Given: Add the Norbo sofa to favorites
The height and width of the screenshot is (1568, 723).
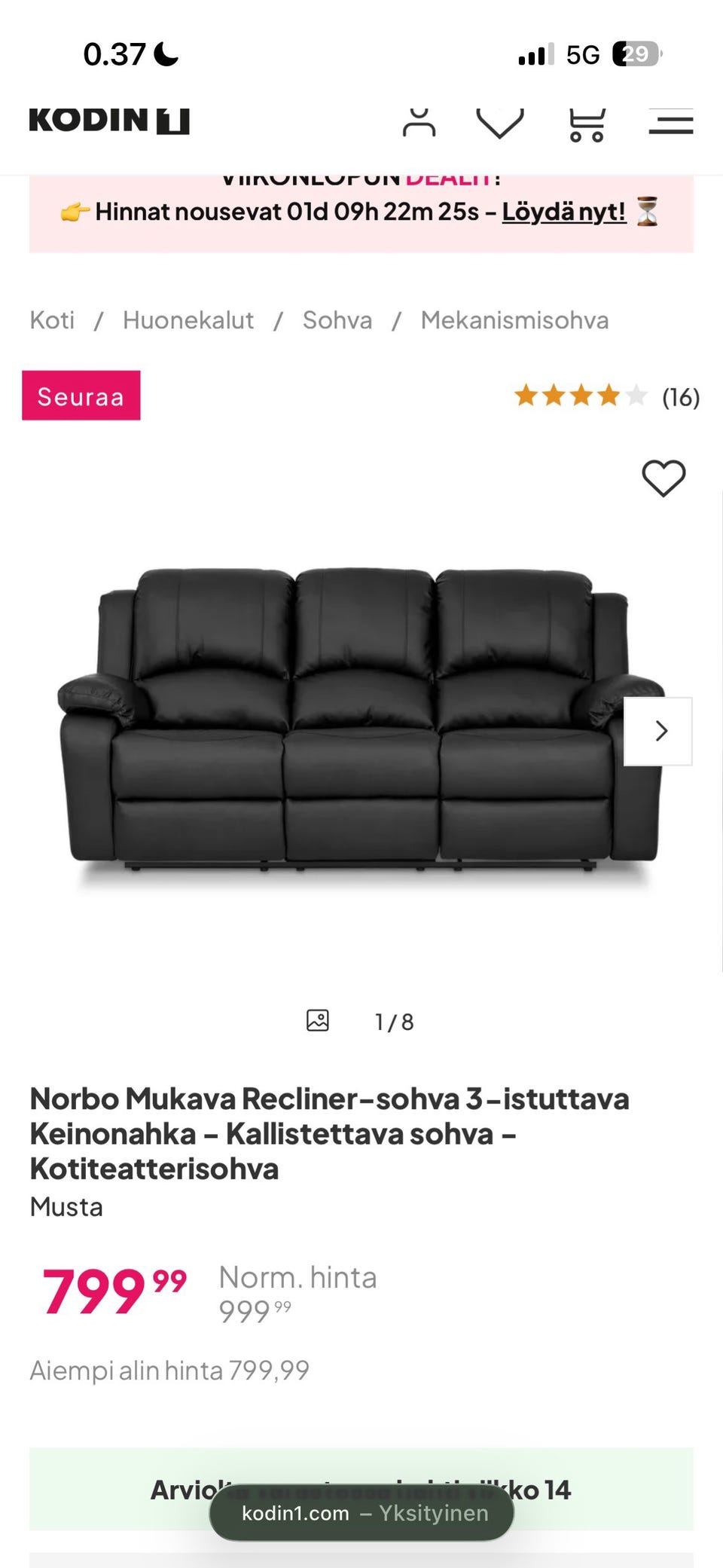Looking at the screenshot, I should (x=664, y=478).
